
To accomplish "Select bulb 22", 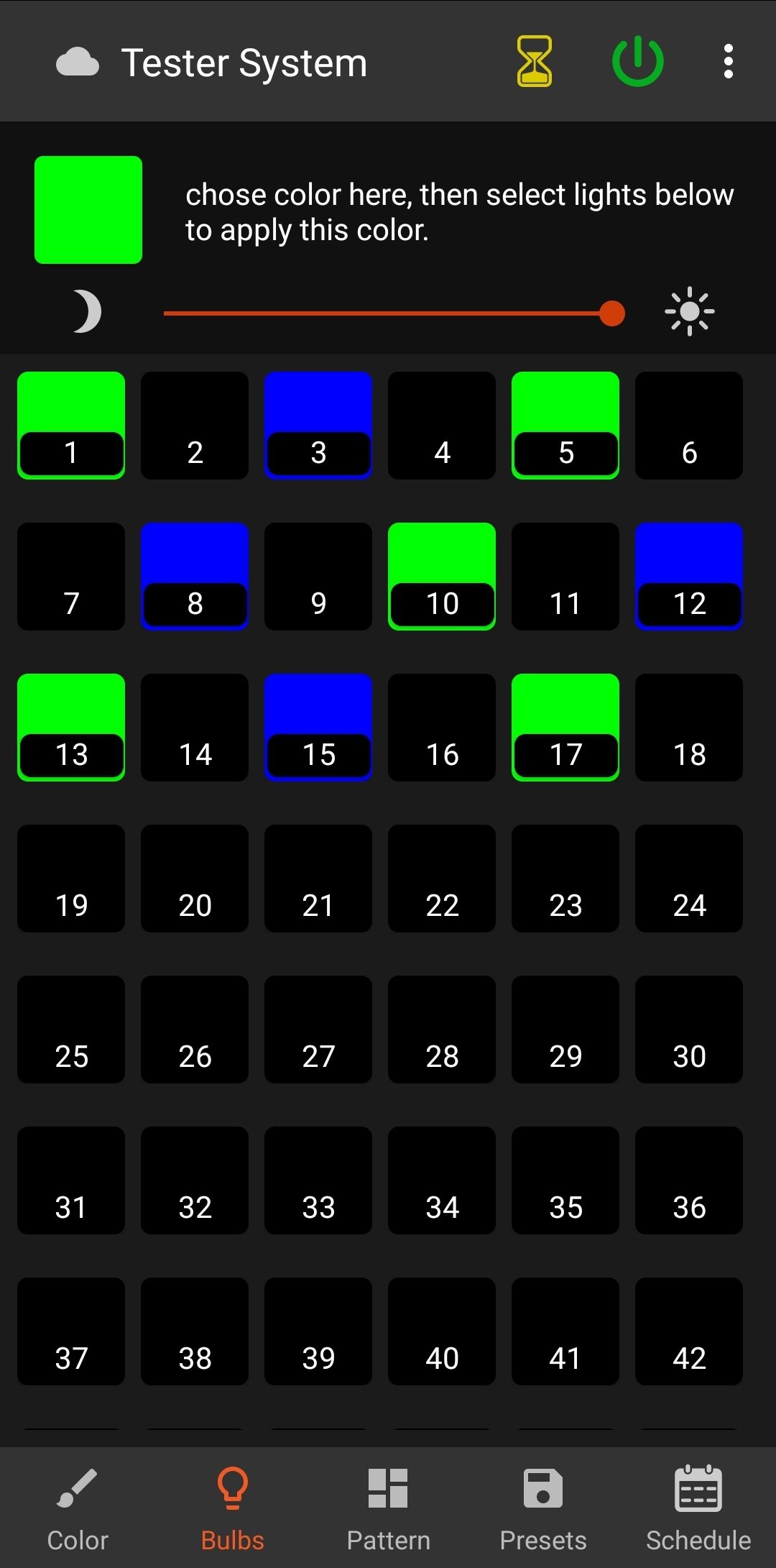I will (x=442, y=879).
